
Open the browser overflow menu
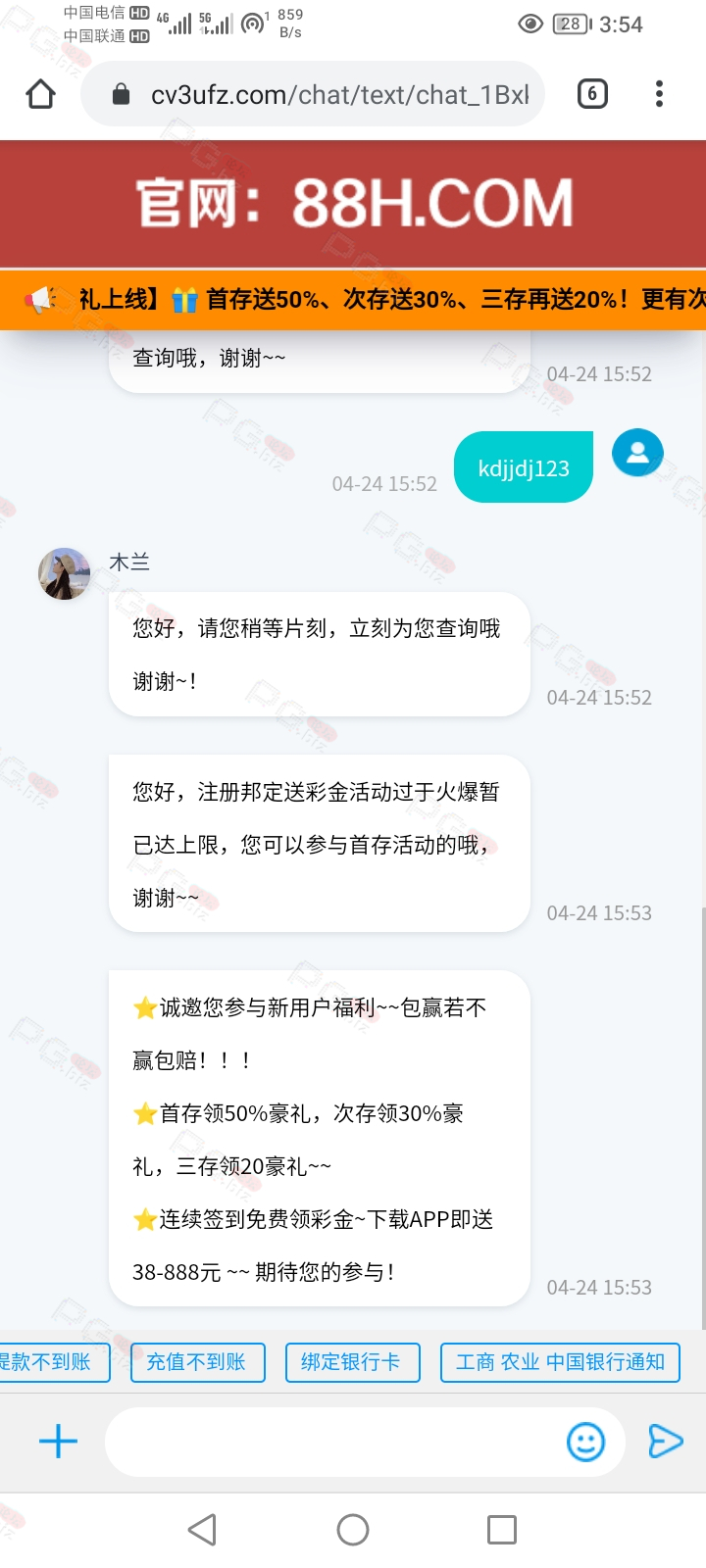pos(659,94)
